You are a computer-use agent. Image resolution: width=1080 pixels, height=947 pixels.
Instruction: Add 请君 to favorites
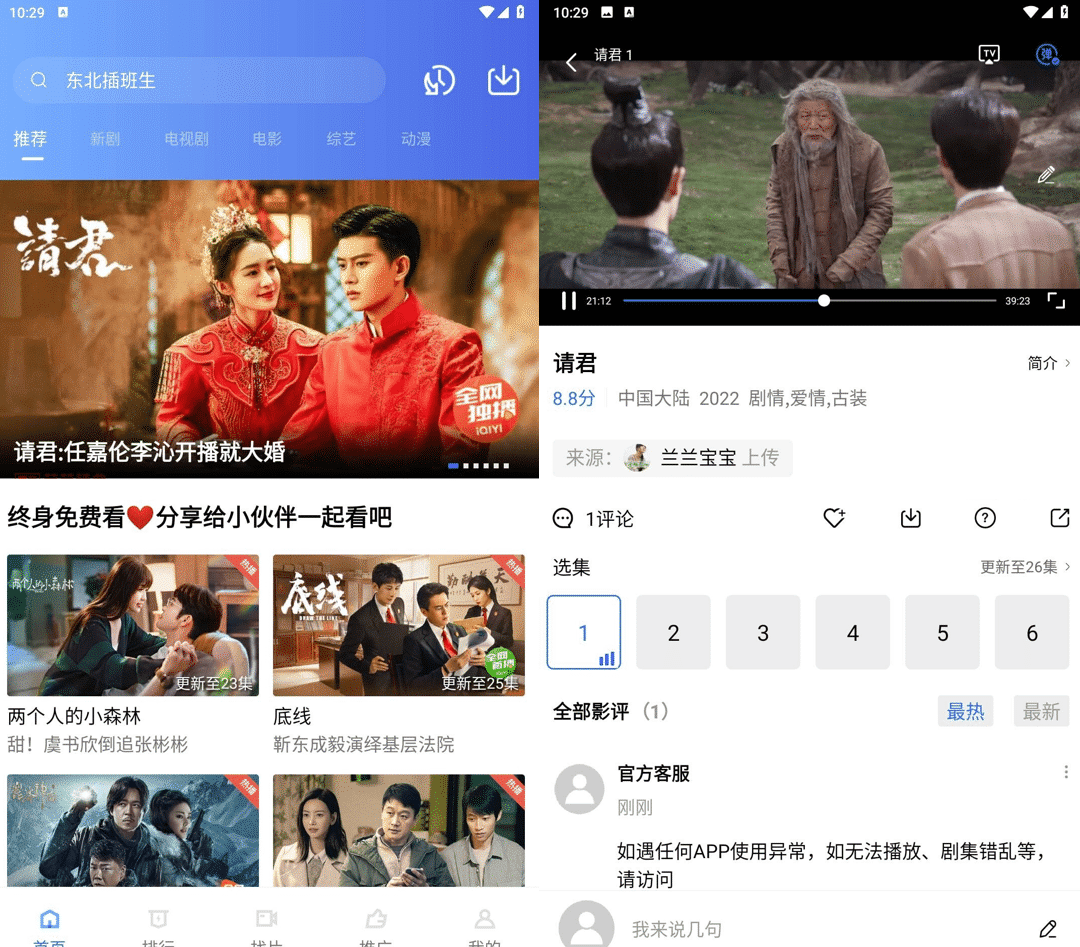point(834,518)
